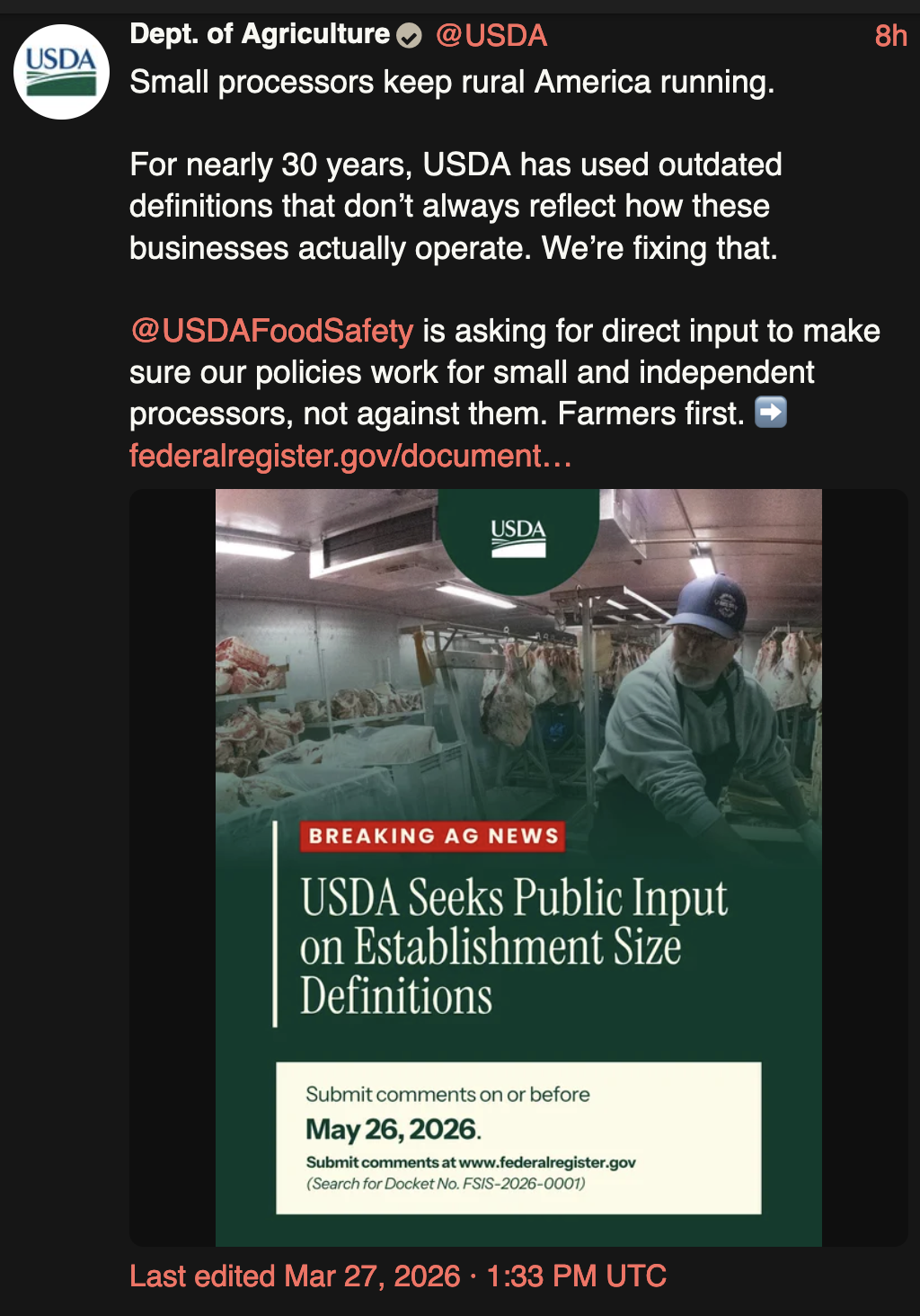Image resolution: width=920 pixels, height=1316 pixels.
Task: Open the @USDAFoodSafety mention
Action: [271, 331]
